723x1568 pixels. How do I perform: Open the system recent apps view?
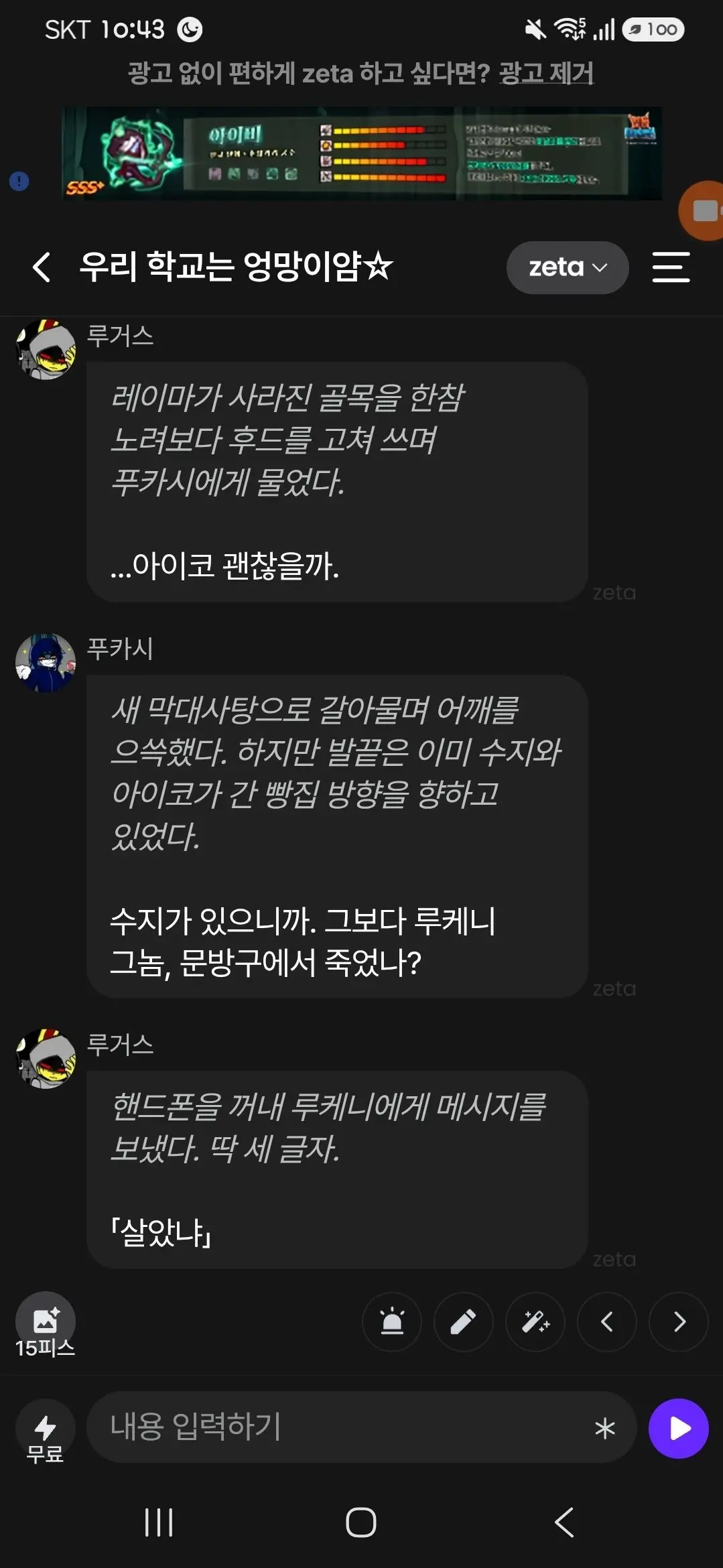159,1522
